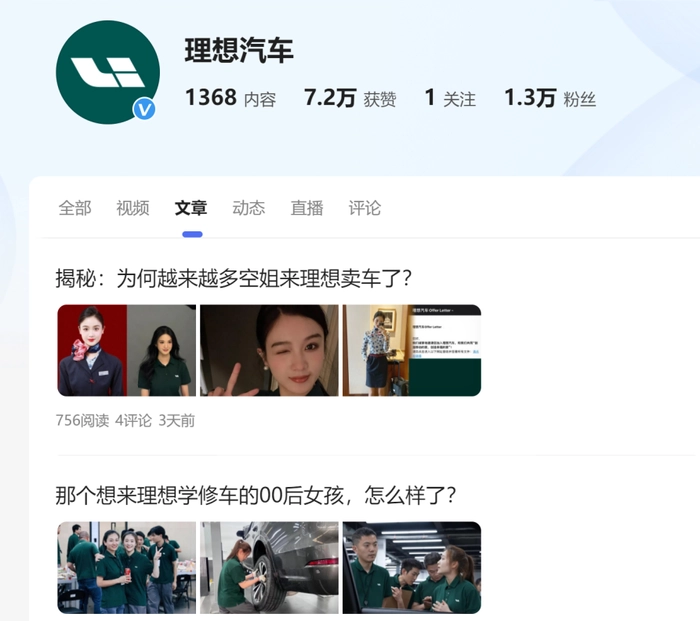Switch to the 视频 tab

(133, 208)
